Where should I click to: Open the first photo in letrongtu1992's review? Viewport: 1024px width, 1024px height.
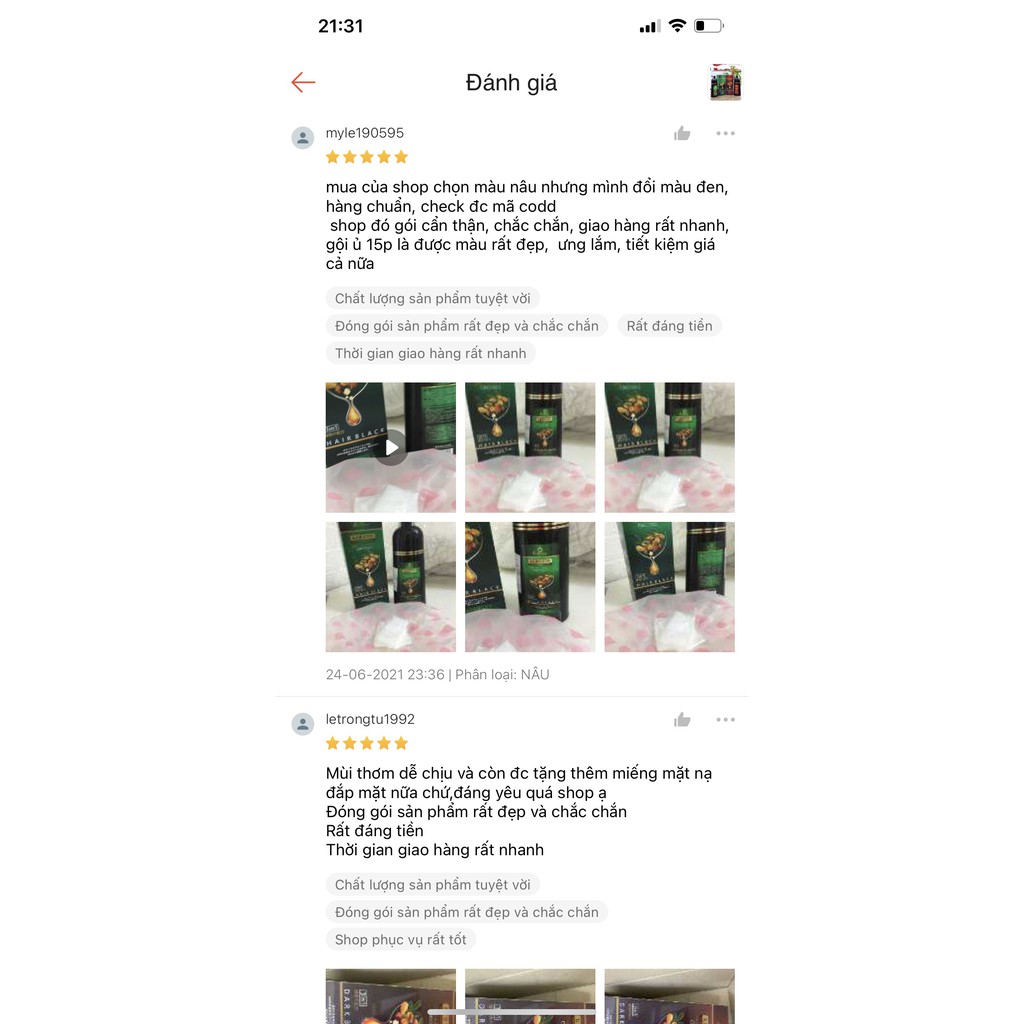[390, 994]
